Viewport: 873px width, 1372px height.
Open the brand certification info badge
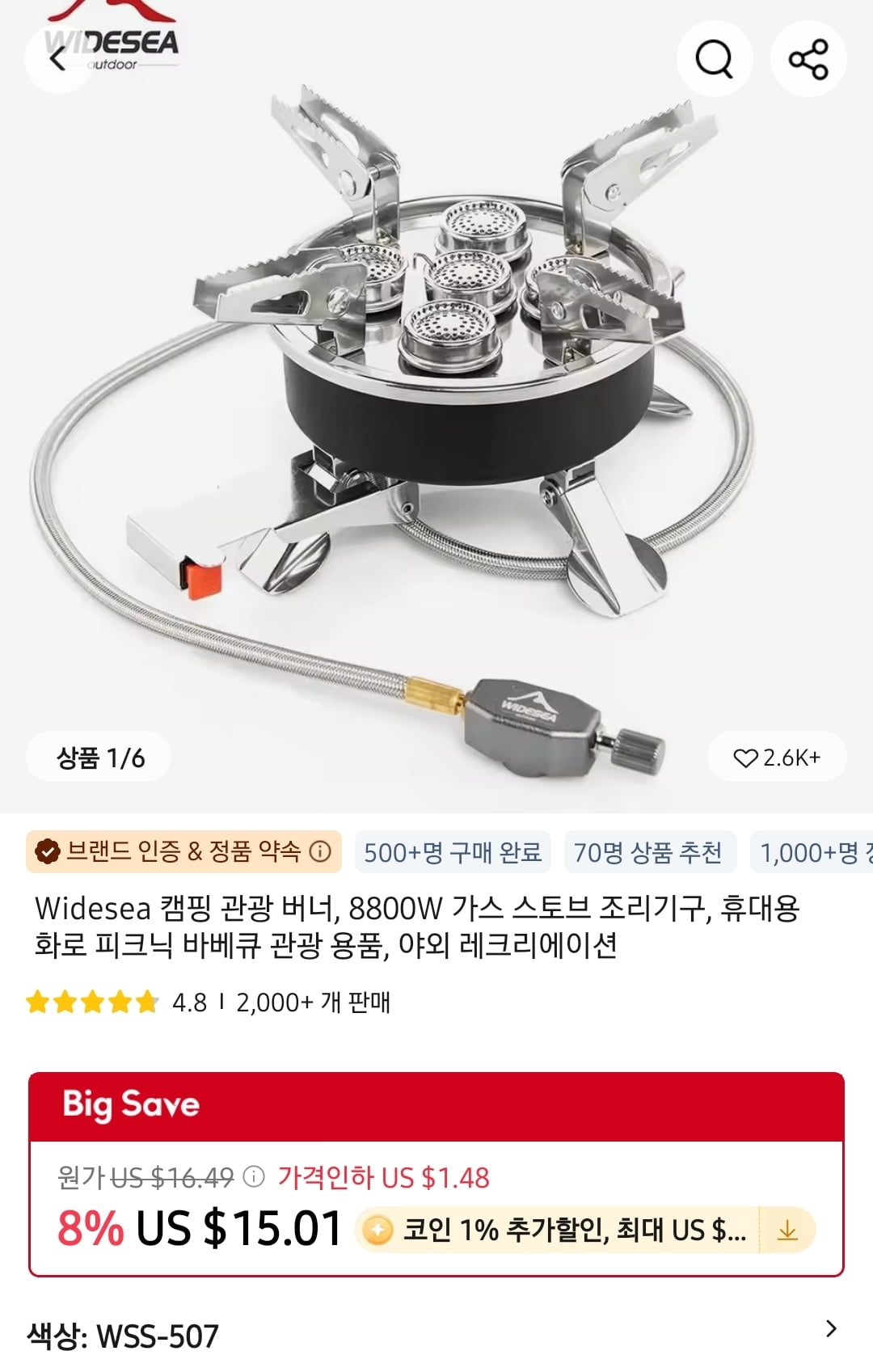pyautogui.click(x=183, y=851)
